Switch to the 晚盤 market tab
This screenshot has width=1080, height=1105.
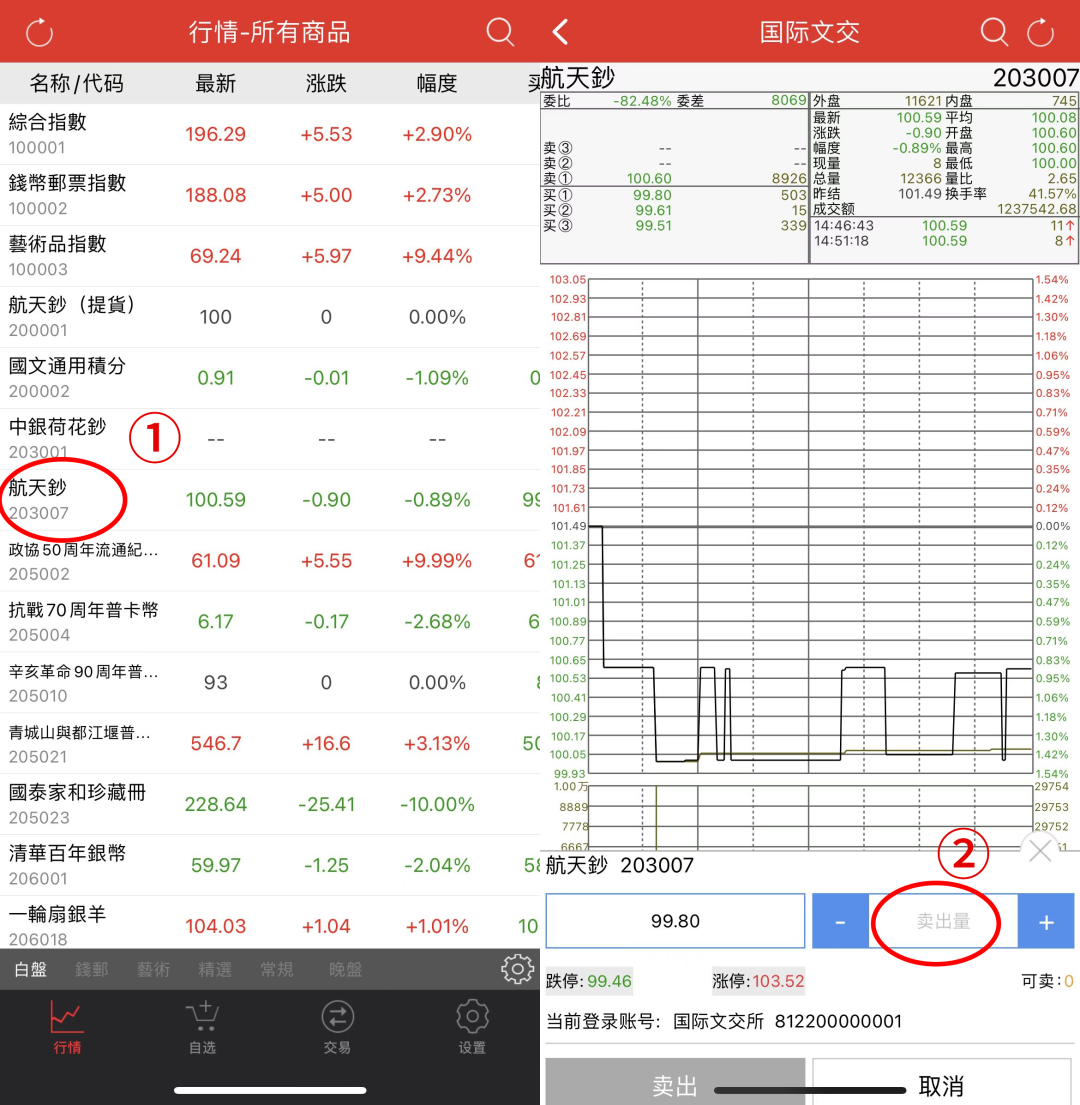click(x=346, y=970)
